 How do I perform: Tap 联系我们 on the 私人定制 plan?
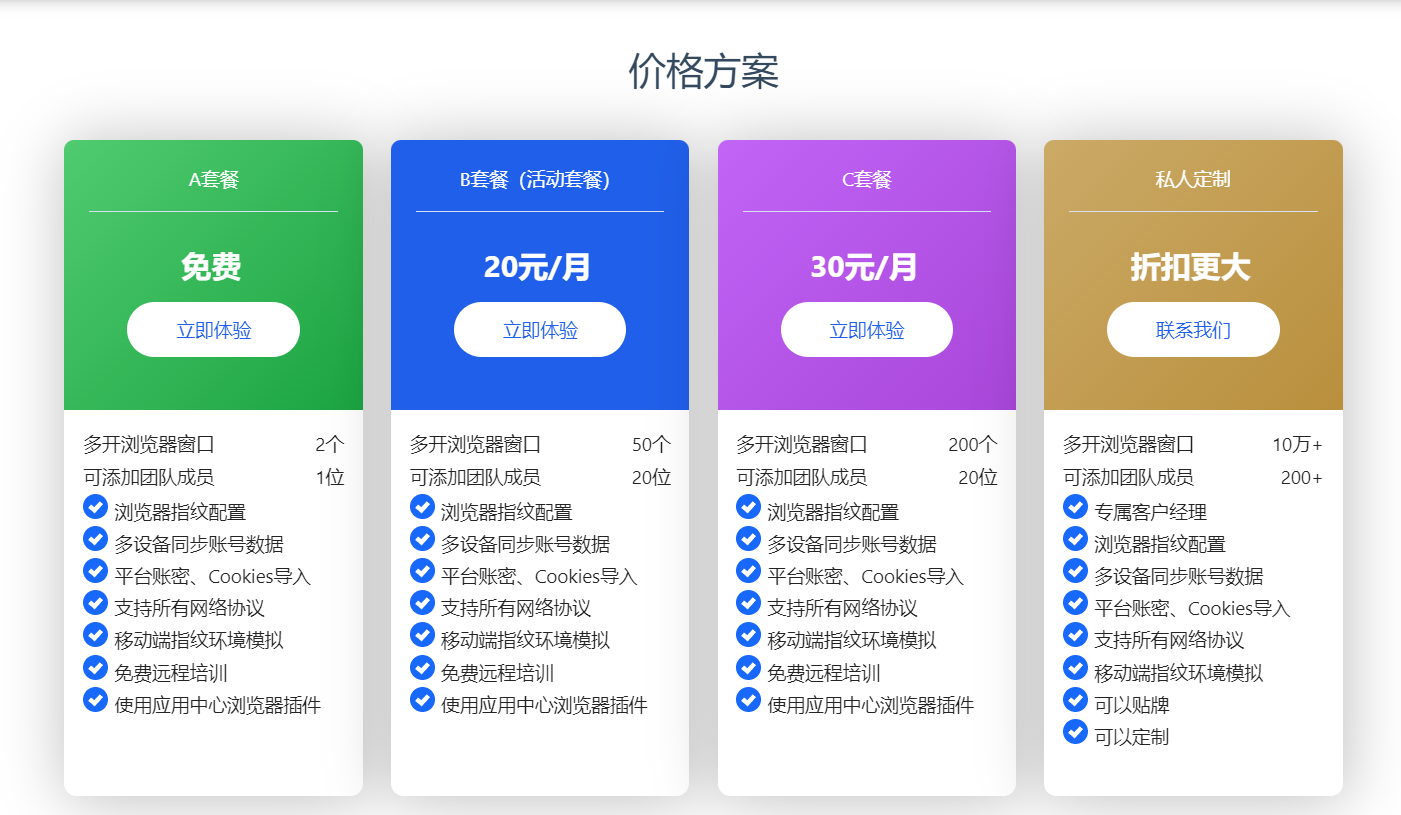1193,330
